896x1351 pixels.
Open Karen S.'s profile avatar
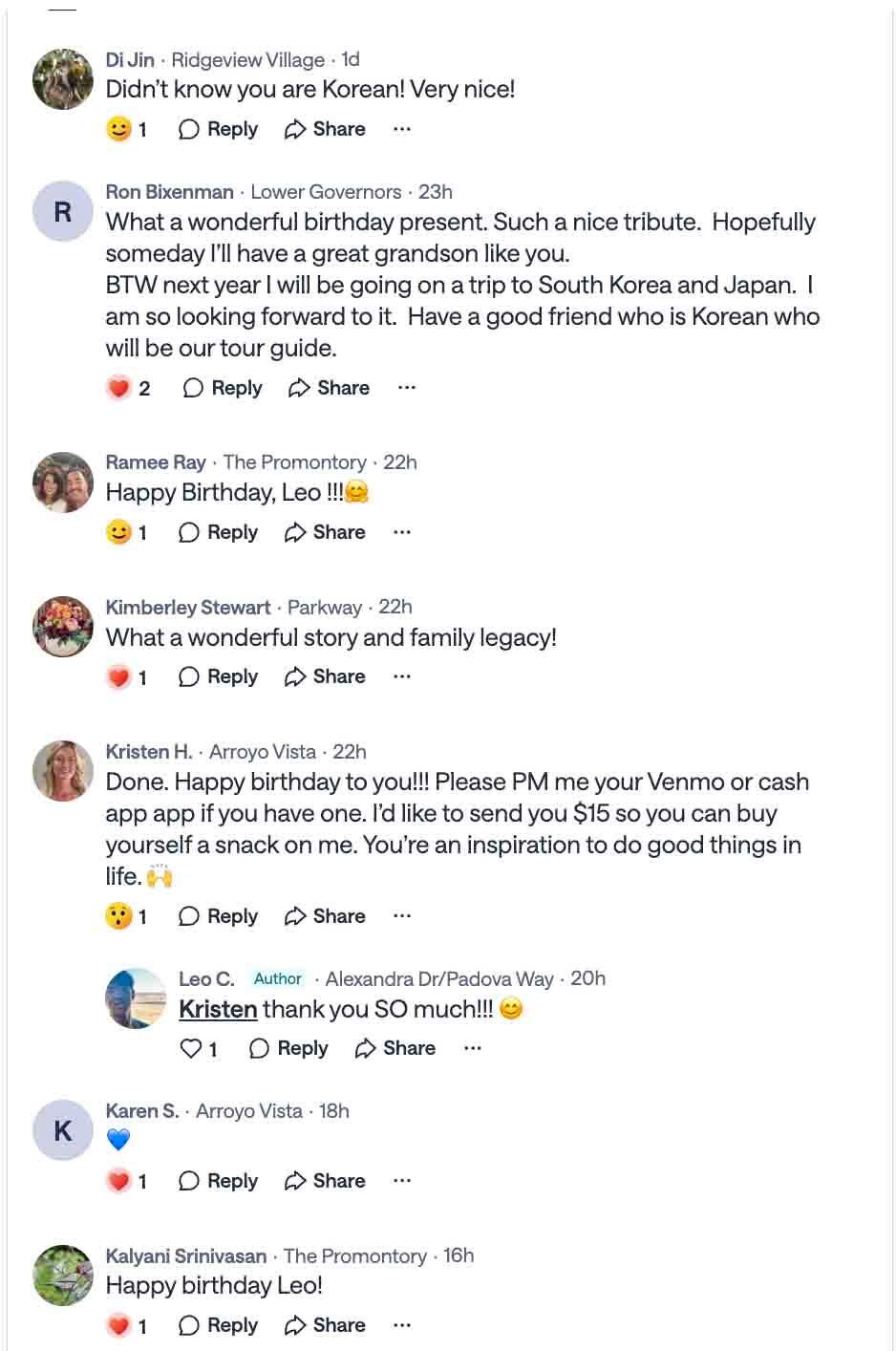[63, 1130]
